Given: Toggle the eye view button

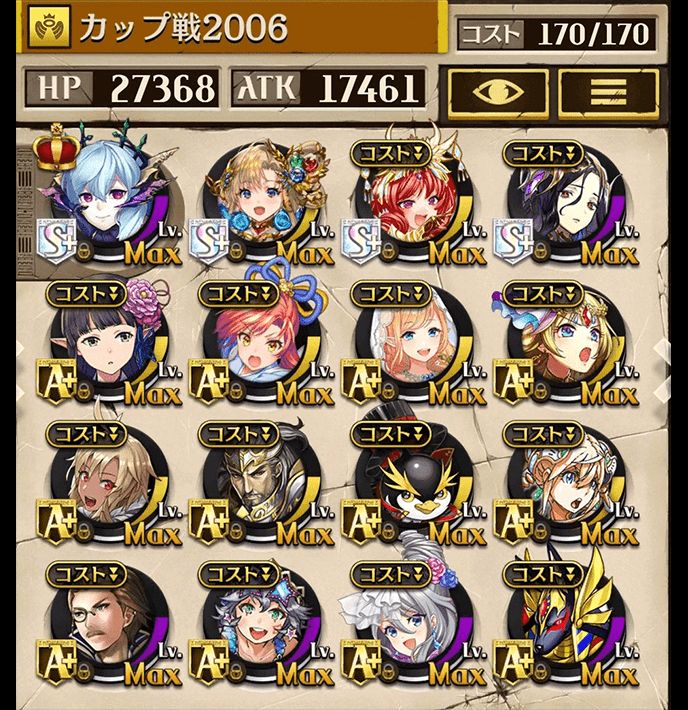Looking at the screenshot, I should (x=497, y=93).
